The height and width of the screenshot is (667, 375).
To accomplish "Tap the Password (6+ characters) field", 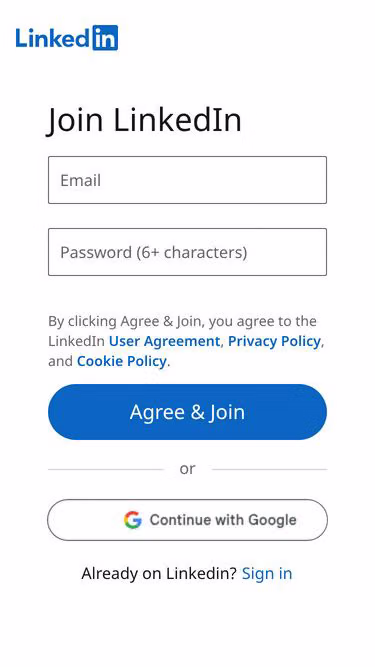I will click(x=187, y=252).
